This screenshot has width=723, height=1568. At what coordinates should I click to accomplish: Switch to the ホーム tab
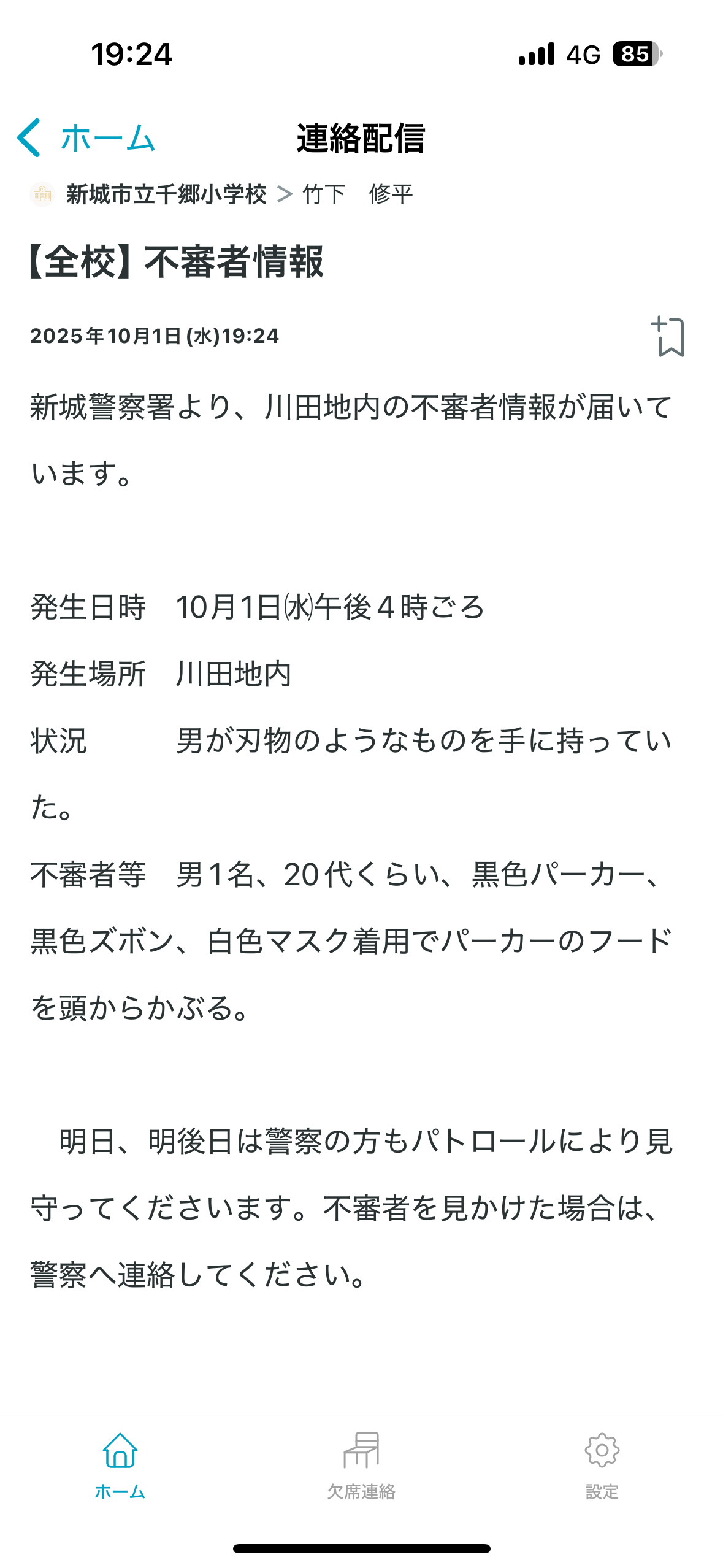point(120,1466)
